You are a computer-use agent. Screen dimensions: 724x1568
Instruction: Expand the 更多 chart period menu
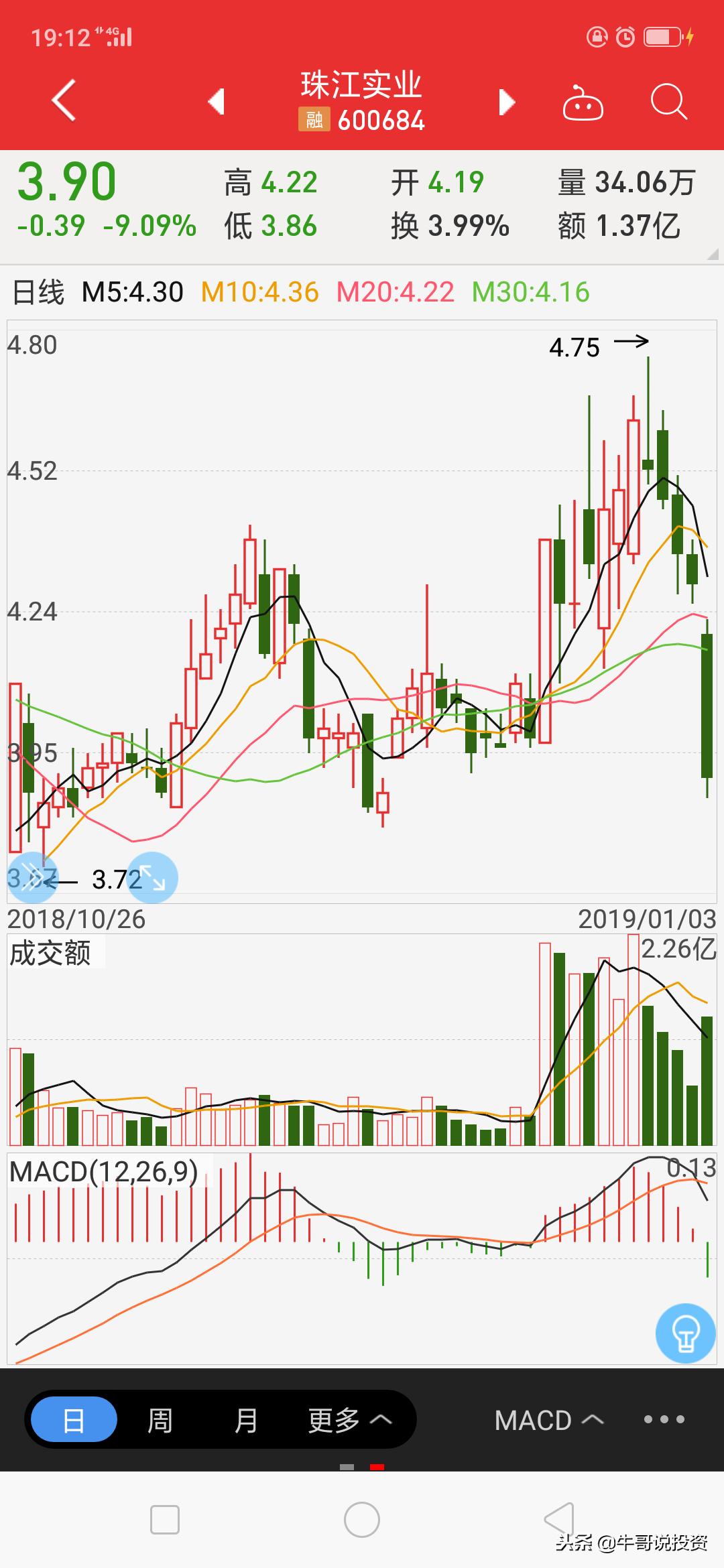point(343,1419)
